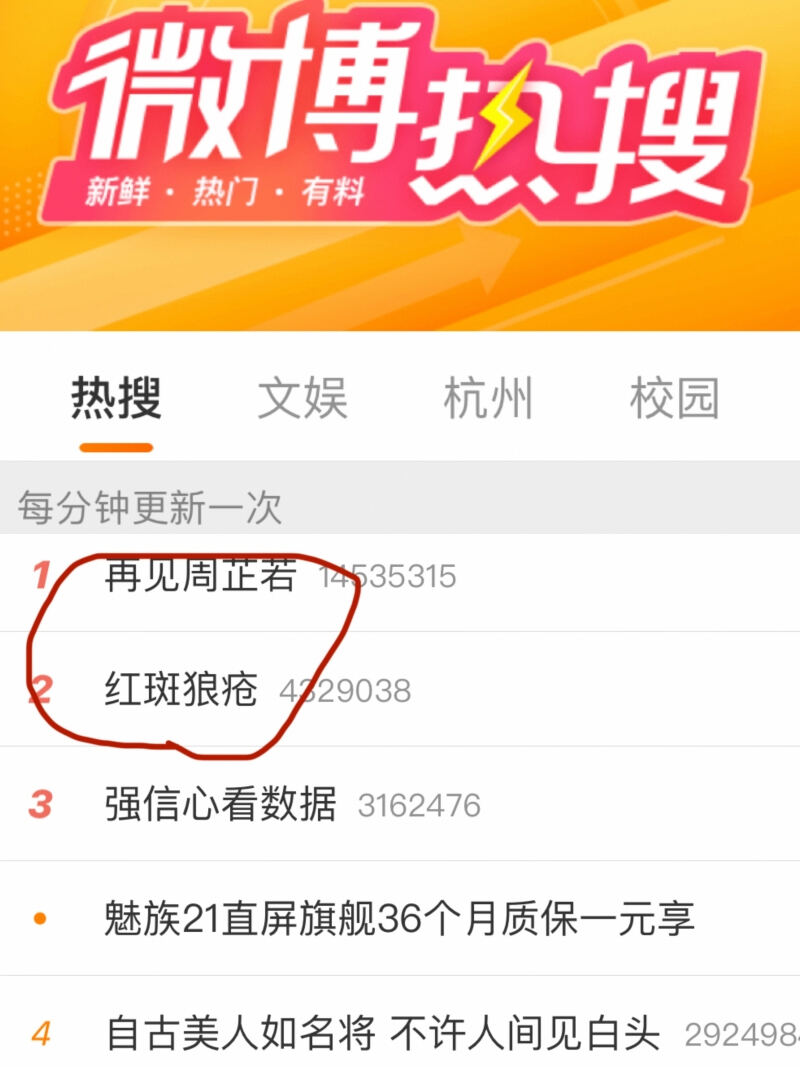Open topic 自古美人如名将 不许人间见白头
Screen dimensions: 800x1067
(382, 1033)
